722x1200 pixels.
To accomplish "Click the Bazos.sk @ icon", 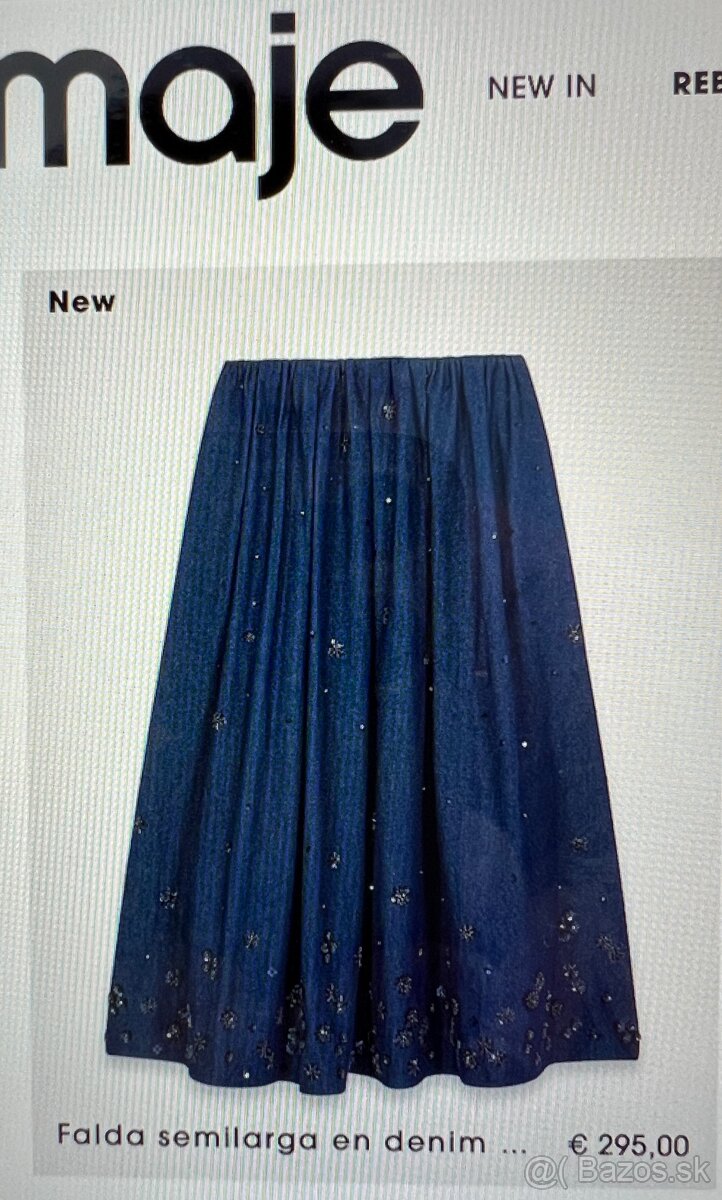I will tap(545, 1170).
